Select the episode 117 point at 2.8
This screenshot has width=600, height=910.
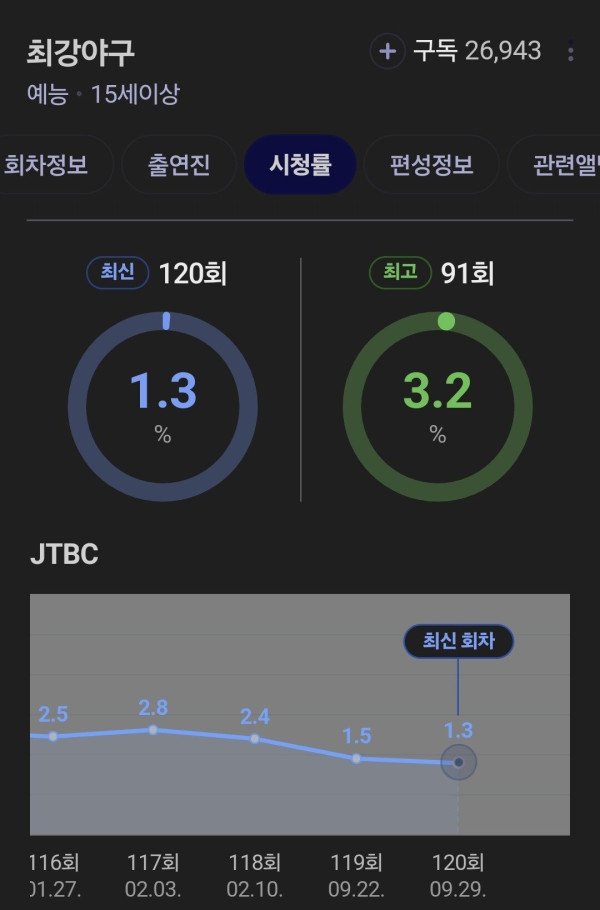pyautogui.click(x=153, y=730)
